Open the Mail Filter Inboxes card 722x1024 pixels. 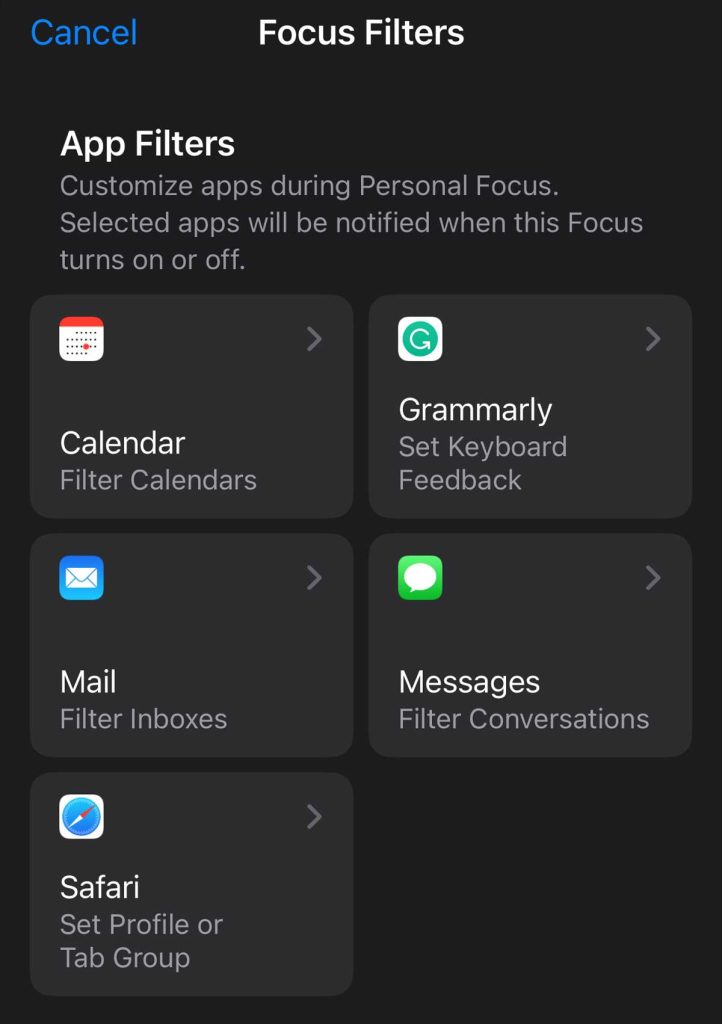coord(191,645)
